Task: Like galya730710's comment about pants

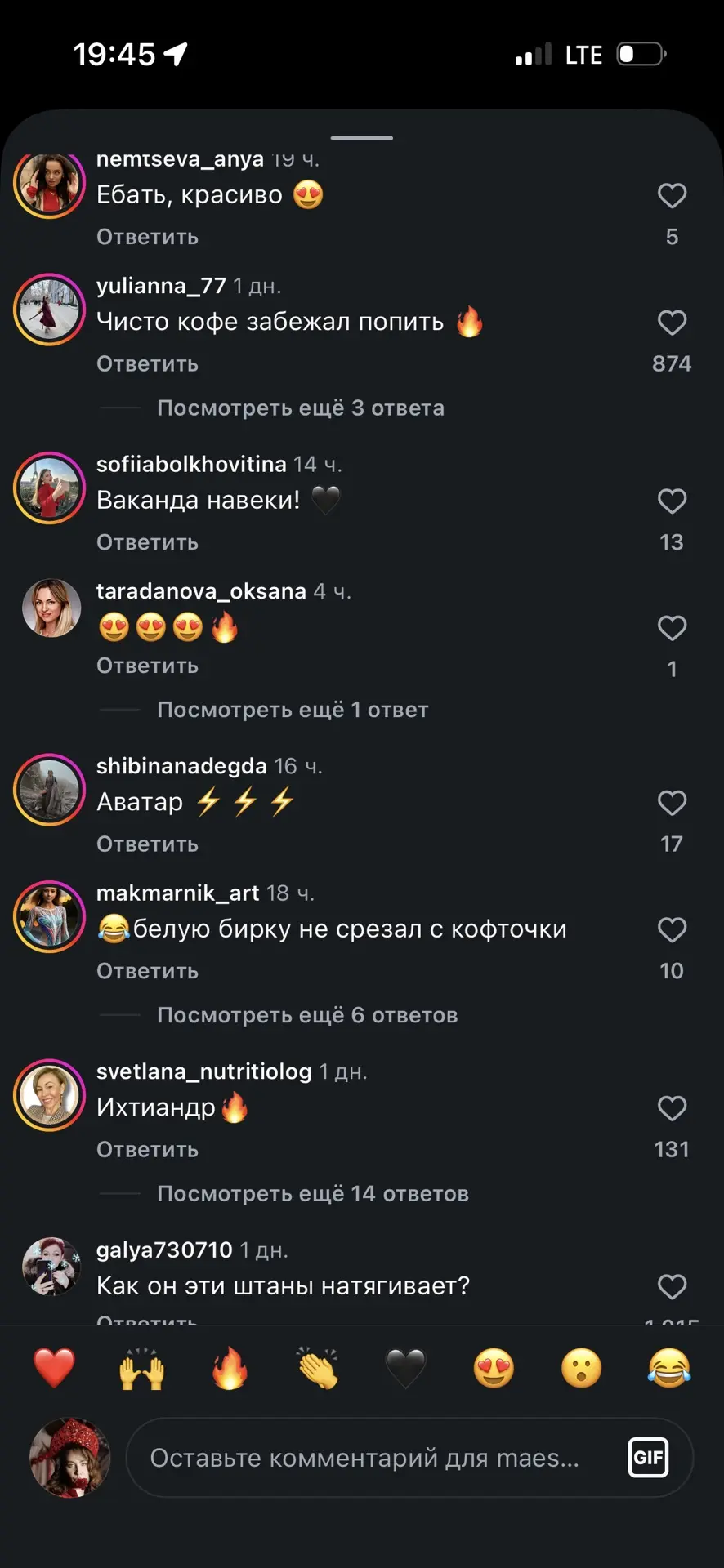Action: (x=672, y=1287)
